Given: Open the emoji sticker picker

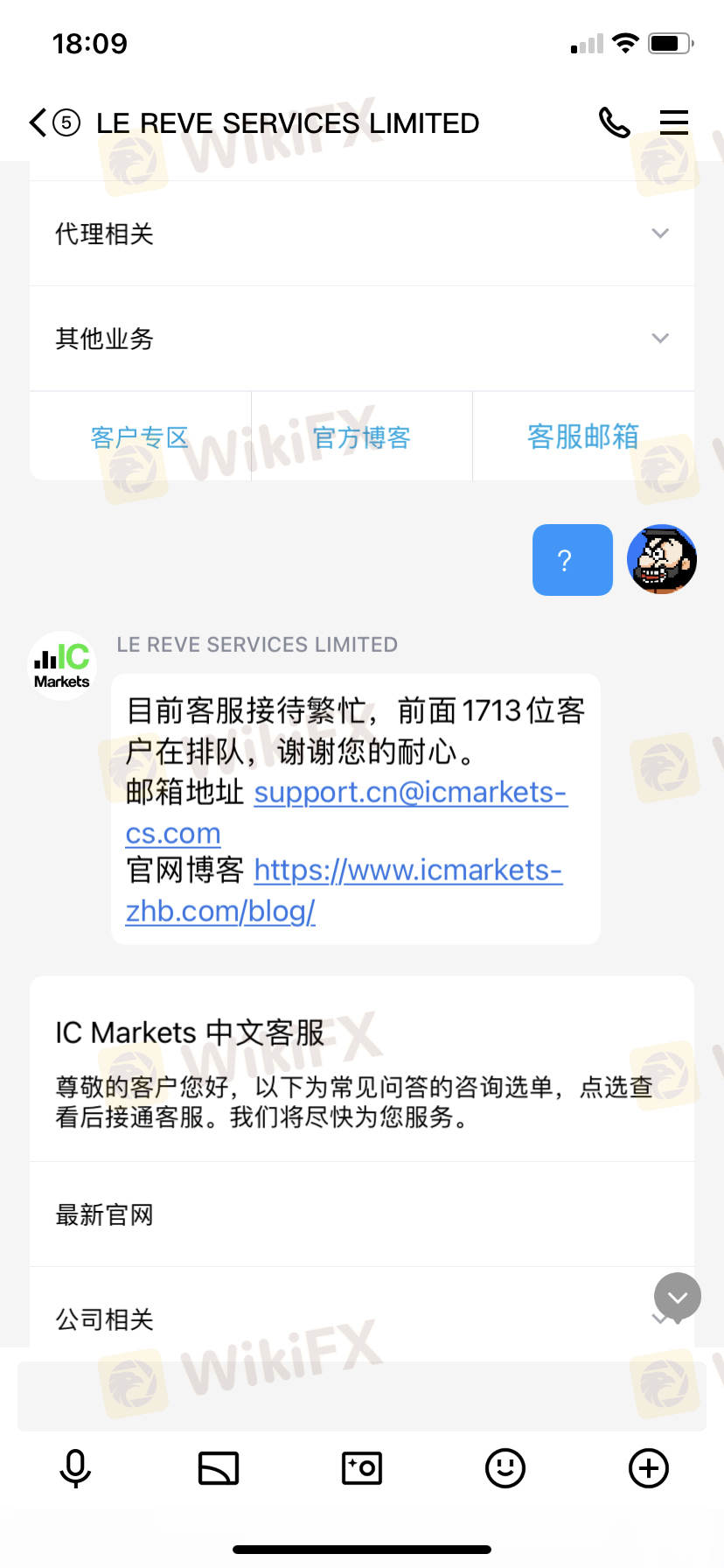Looking at the screenshot, I should [505, 1468].
